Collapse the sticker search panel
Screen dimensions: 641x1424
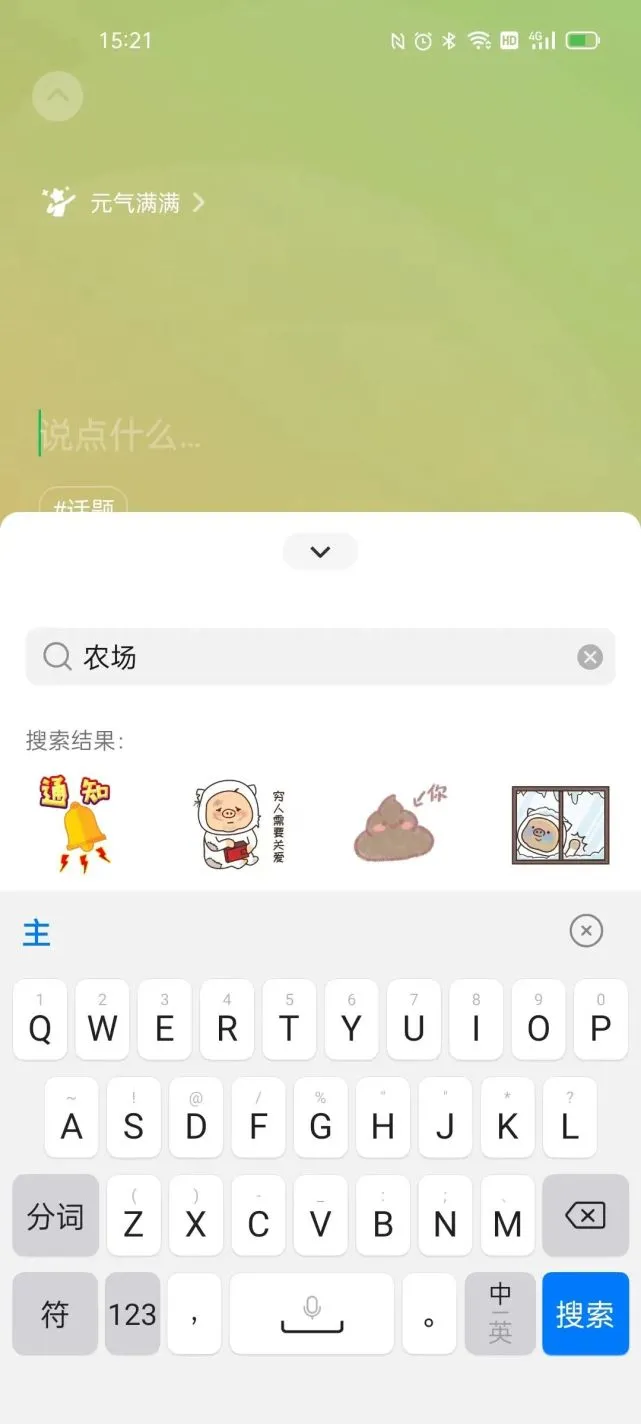(x=320, y=552)
